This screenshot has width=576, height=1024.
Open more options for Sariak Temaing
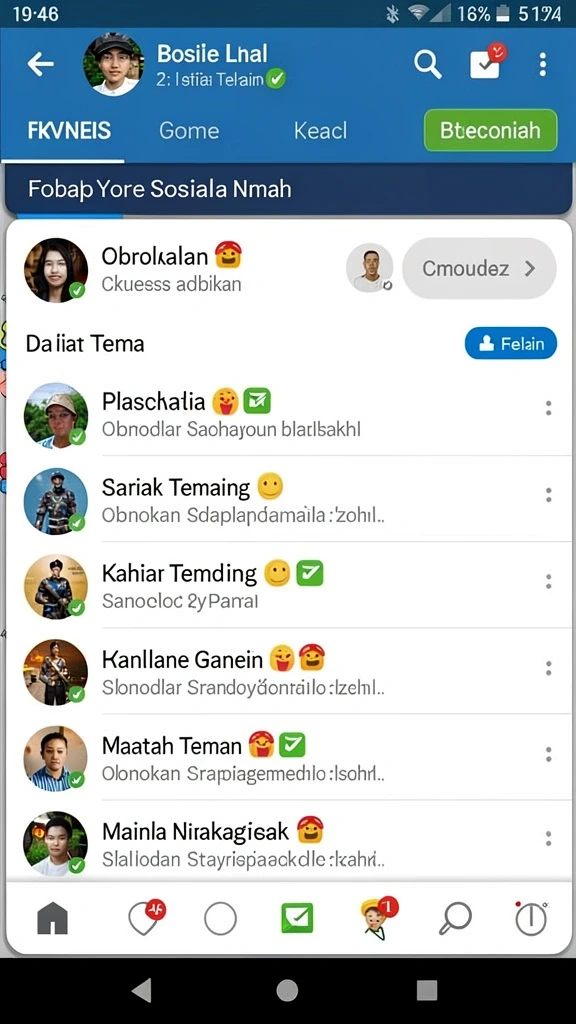click(549, 495)
